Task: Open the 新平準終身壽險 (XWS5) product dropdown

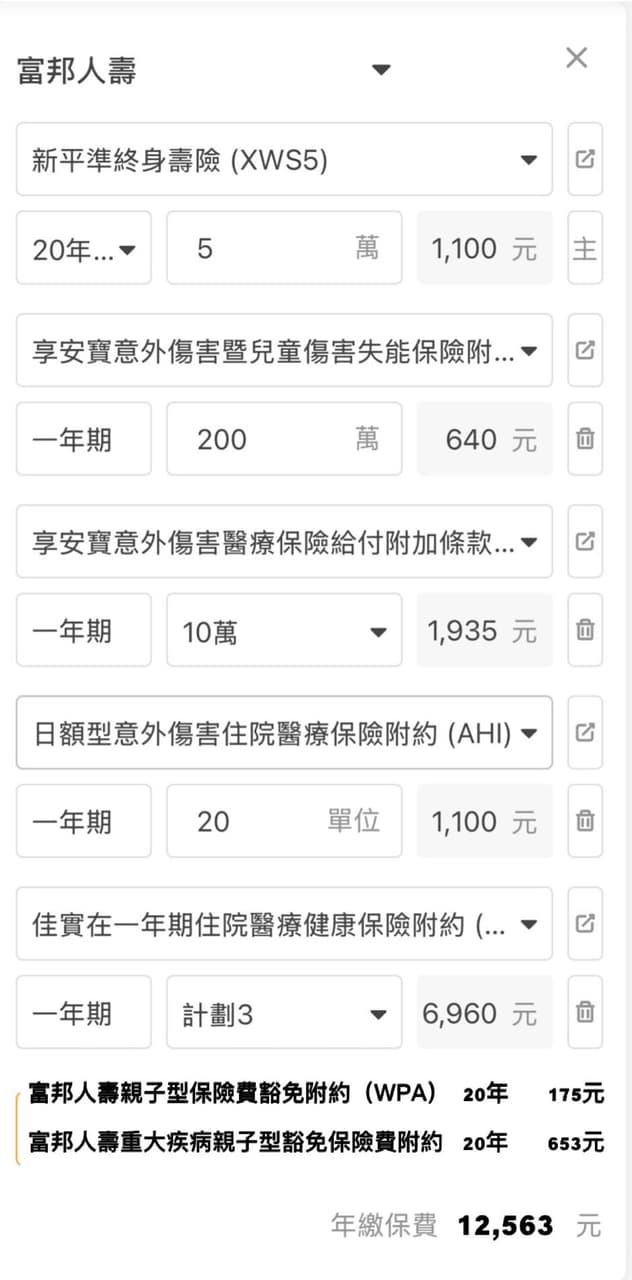Action: (284, 159)
